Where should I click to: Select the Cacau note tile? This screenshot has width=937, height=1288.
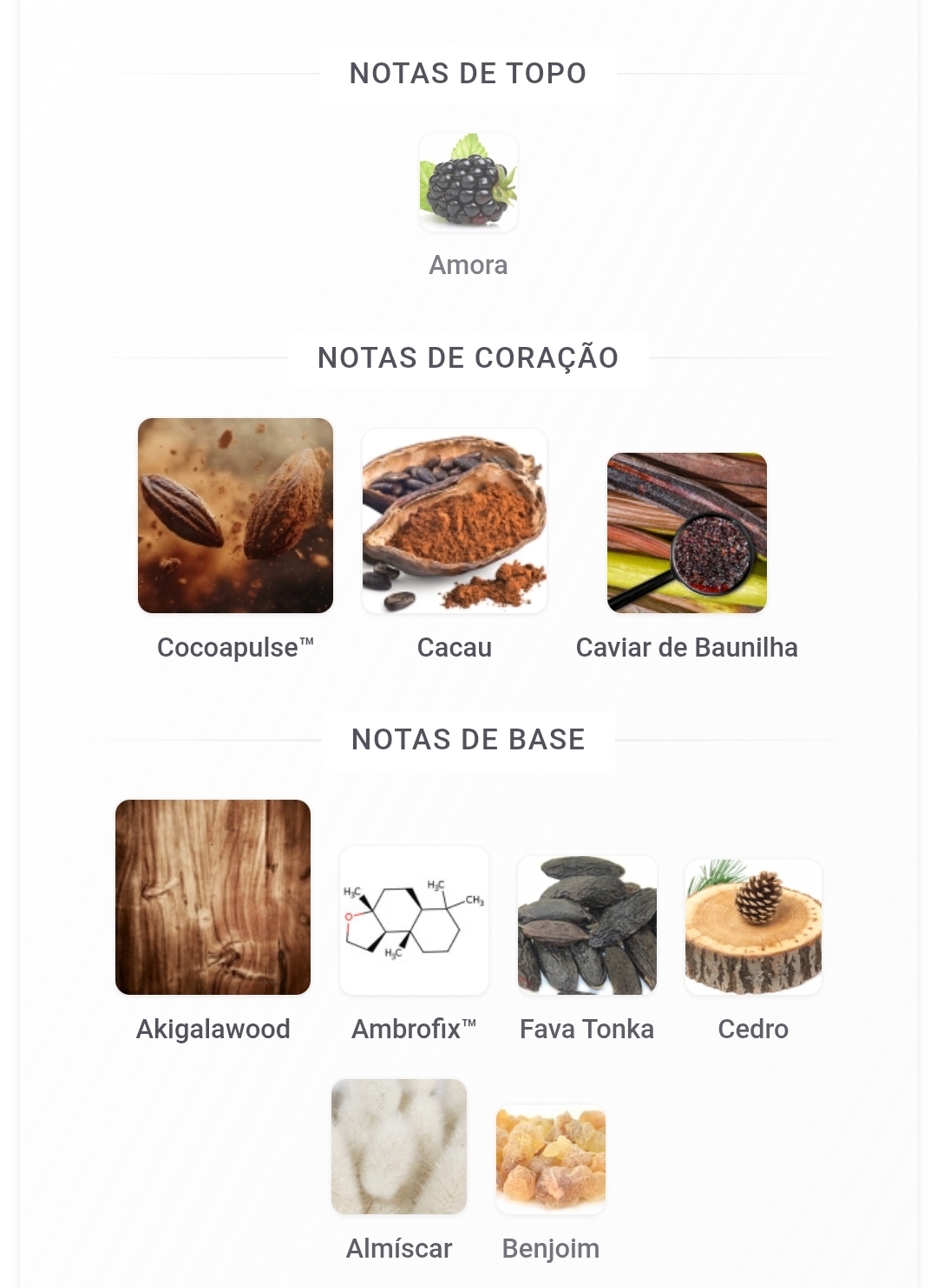tap(455, 521)
